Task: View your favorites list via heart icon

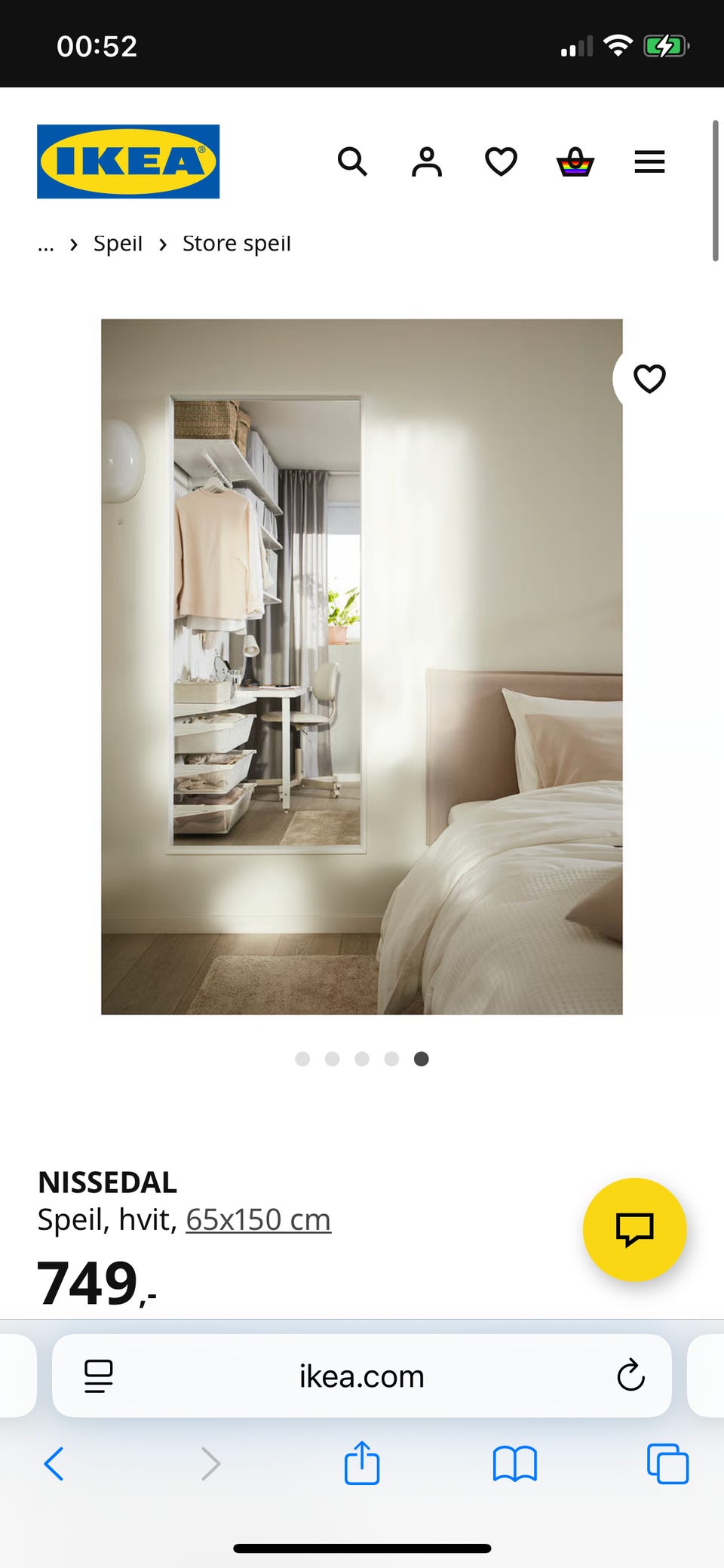Action: [499, 161]
